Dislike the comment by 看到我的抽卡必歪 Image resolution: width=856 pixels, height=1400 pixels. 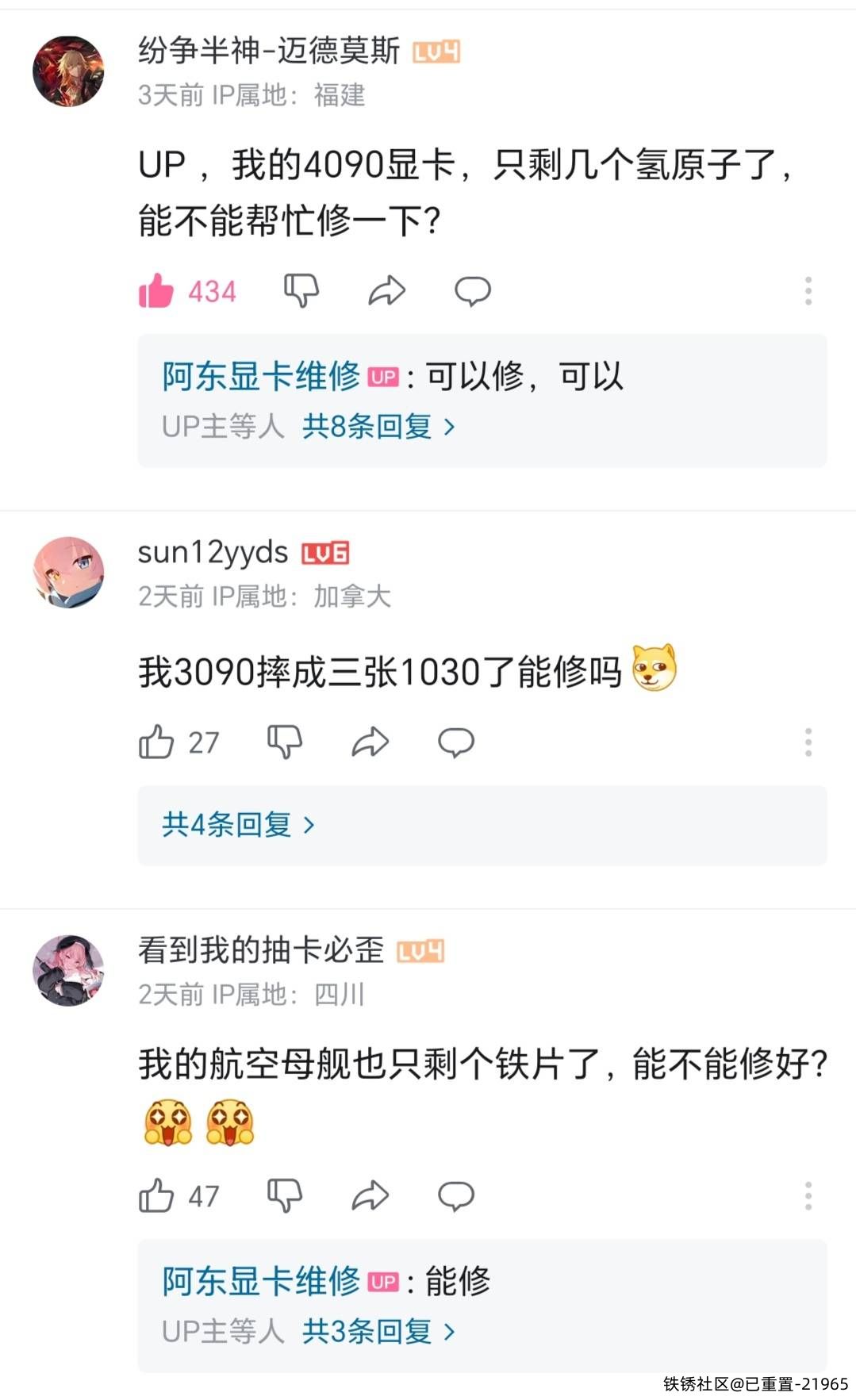[x=285, y=1195]
